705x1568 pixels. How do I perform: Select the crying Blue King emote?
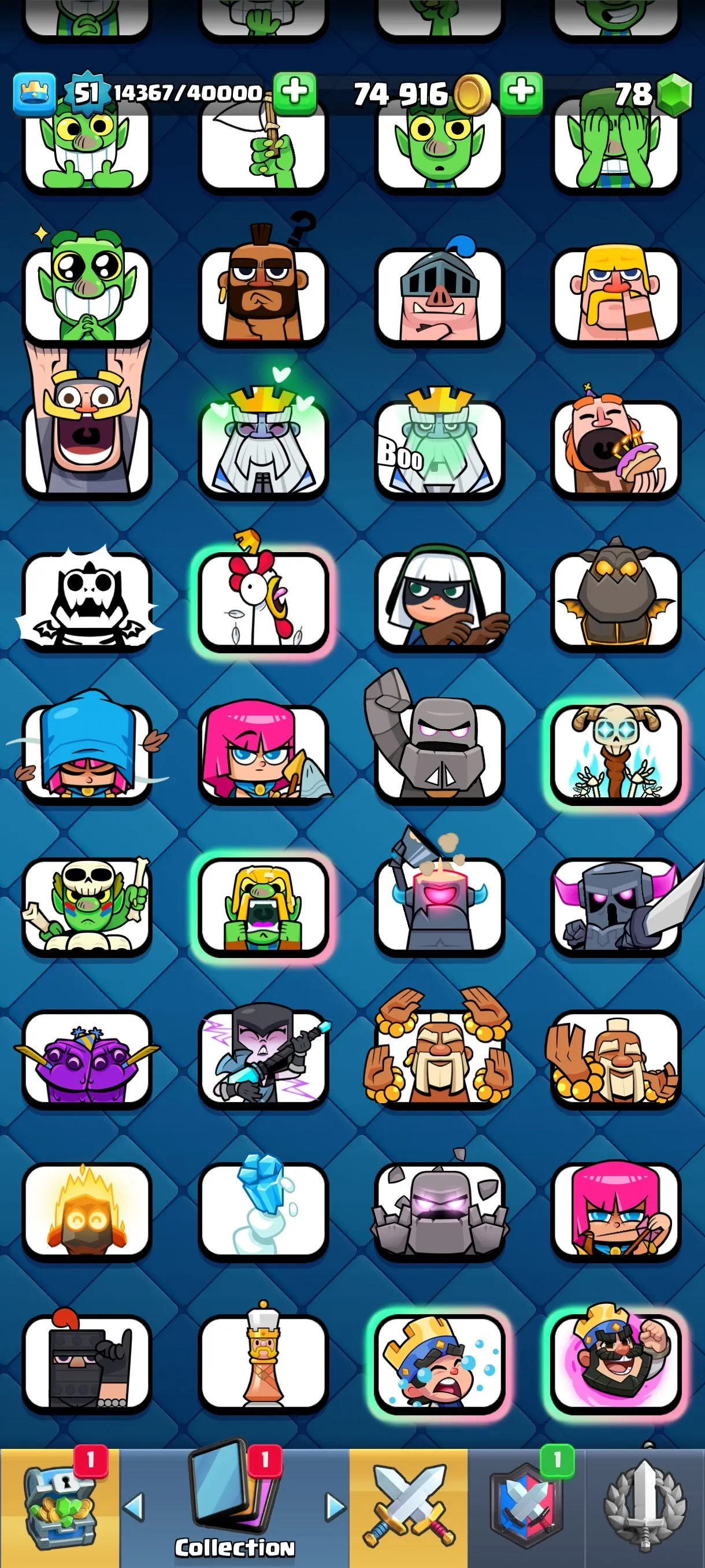[x=440, y=1363]
